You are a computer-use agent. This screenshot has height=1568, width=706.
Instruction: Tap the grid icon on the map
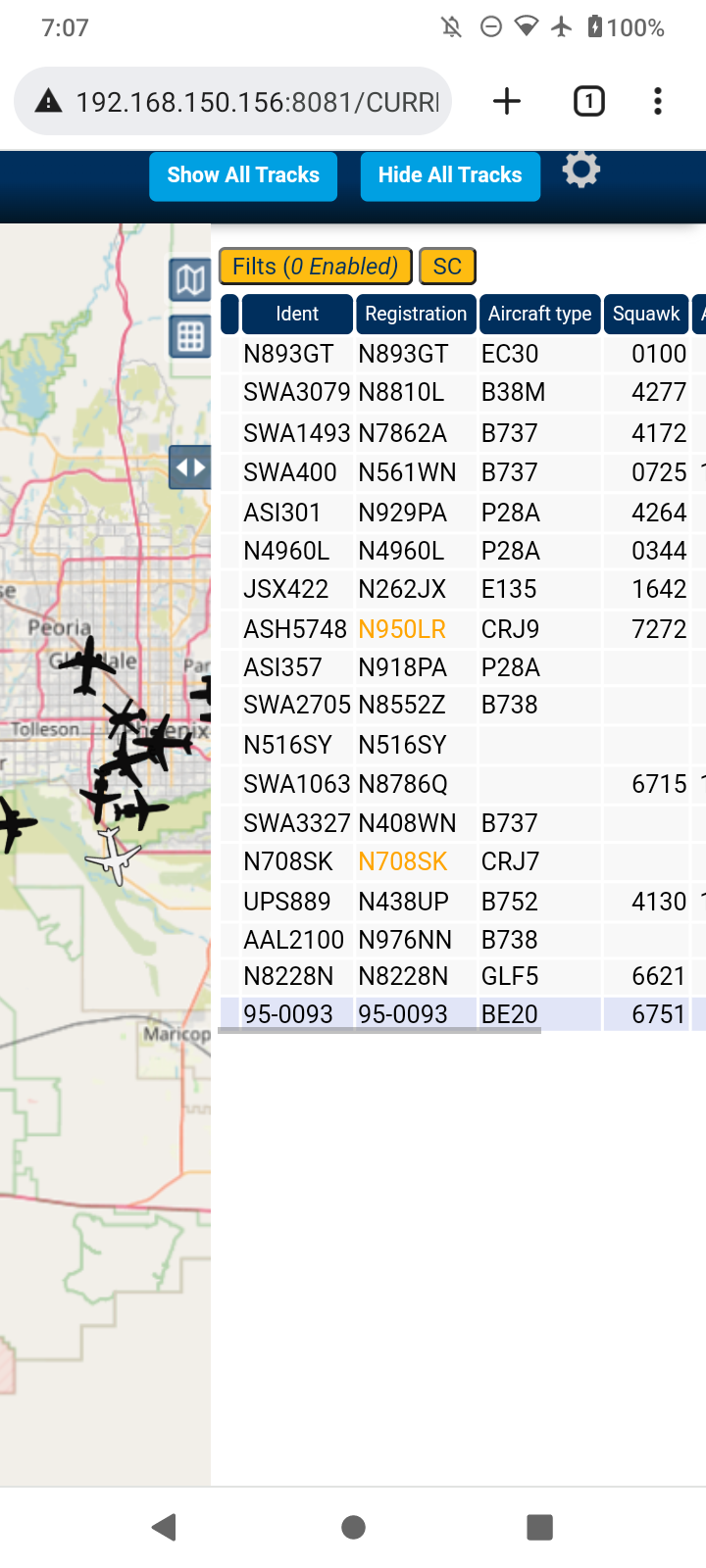point(189,337)
